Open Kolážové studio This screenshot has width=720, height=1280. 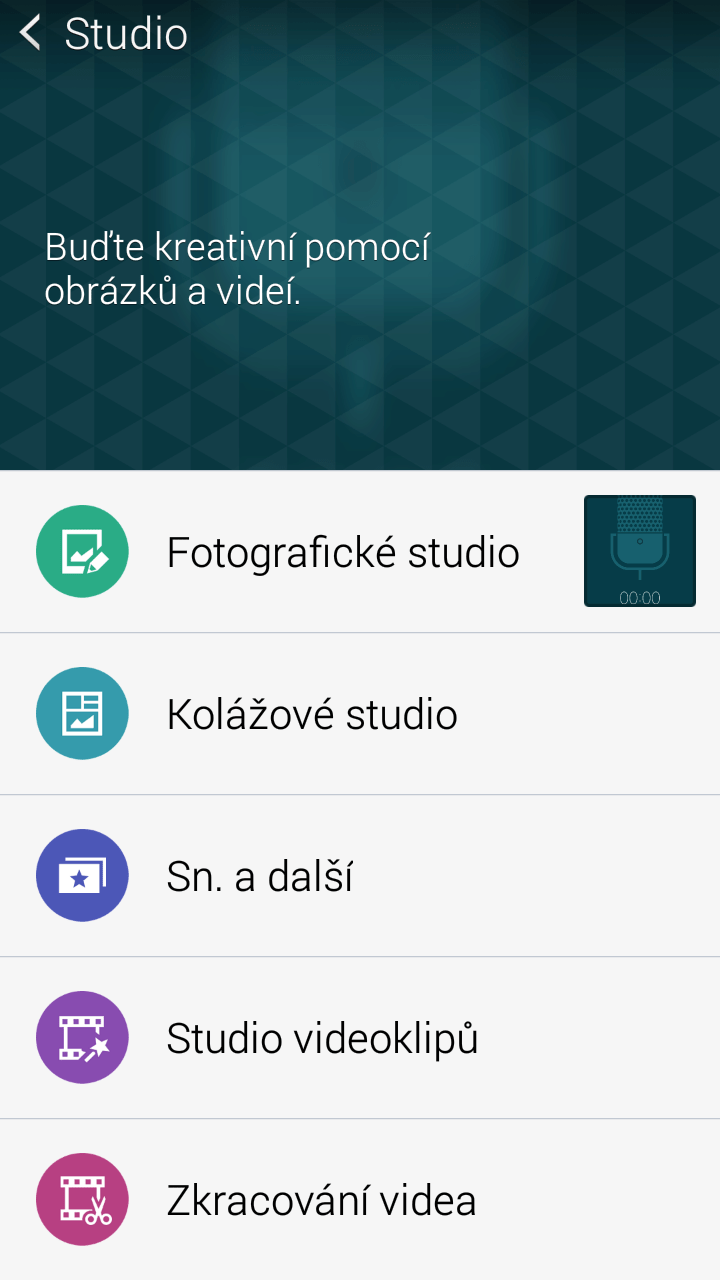312,714
